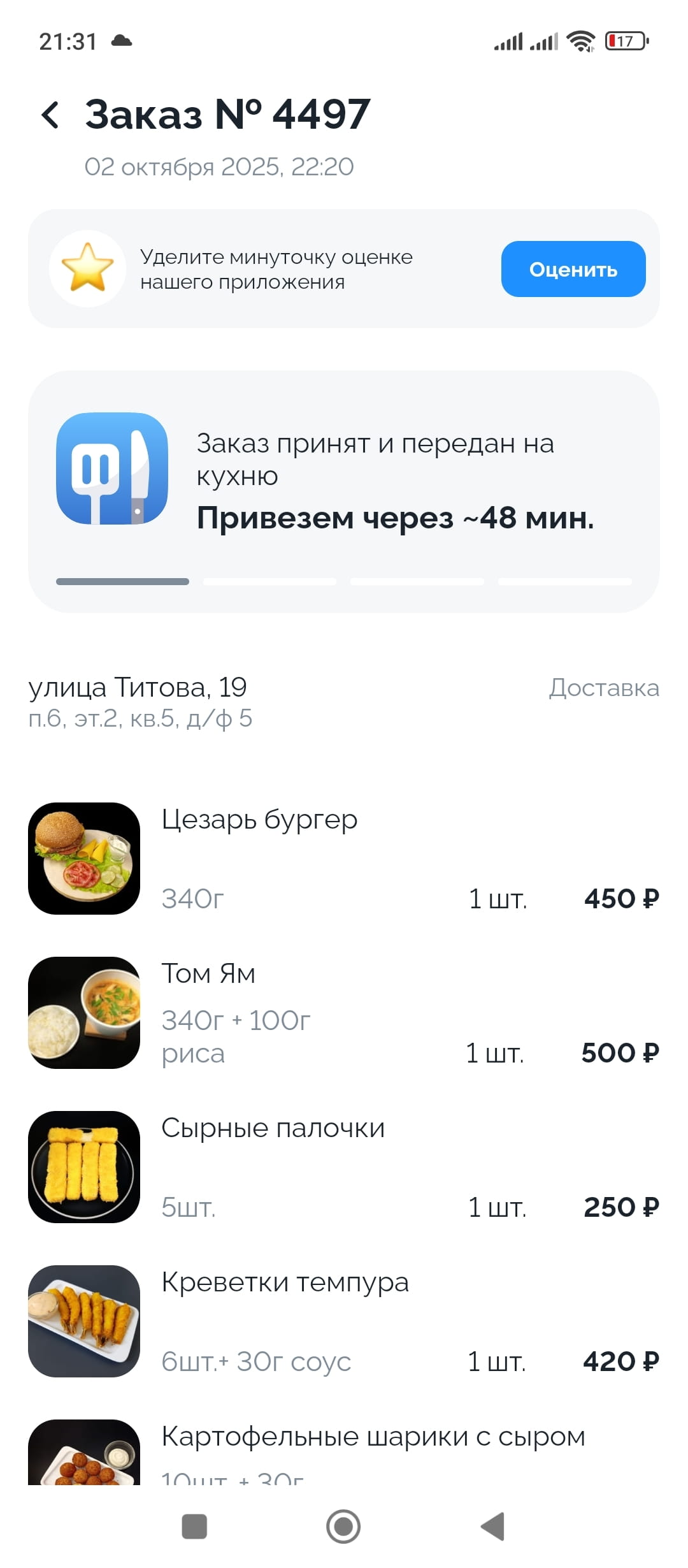Open the Том Ям item
This screenshot has height=1568, width=688.
[208, 975]
